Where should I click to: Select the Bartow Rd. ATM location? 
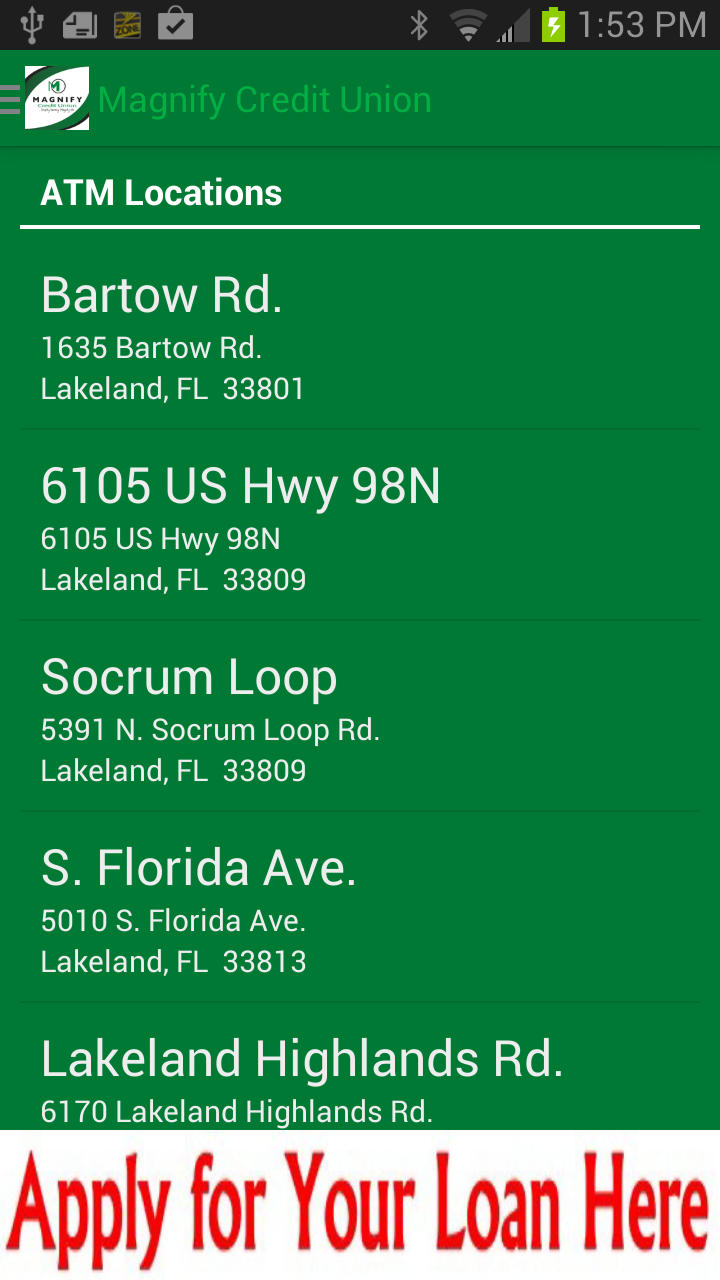(x=360, y=335)
